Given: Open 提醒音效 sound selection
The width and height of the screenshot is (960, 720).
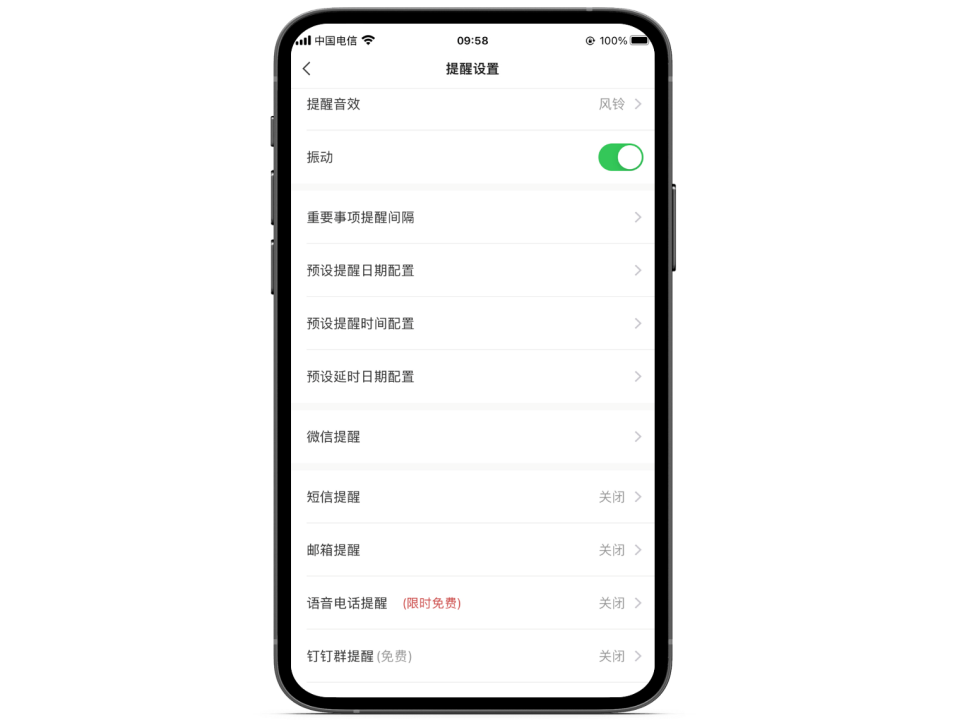Looking at the screenshot, I should 472,104.
